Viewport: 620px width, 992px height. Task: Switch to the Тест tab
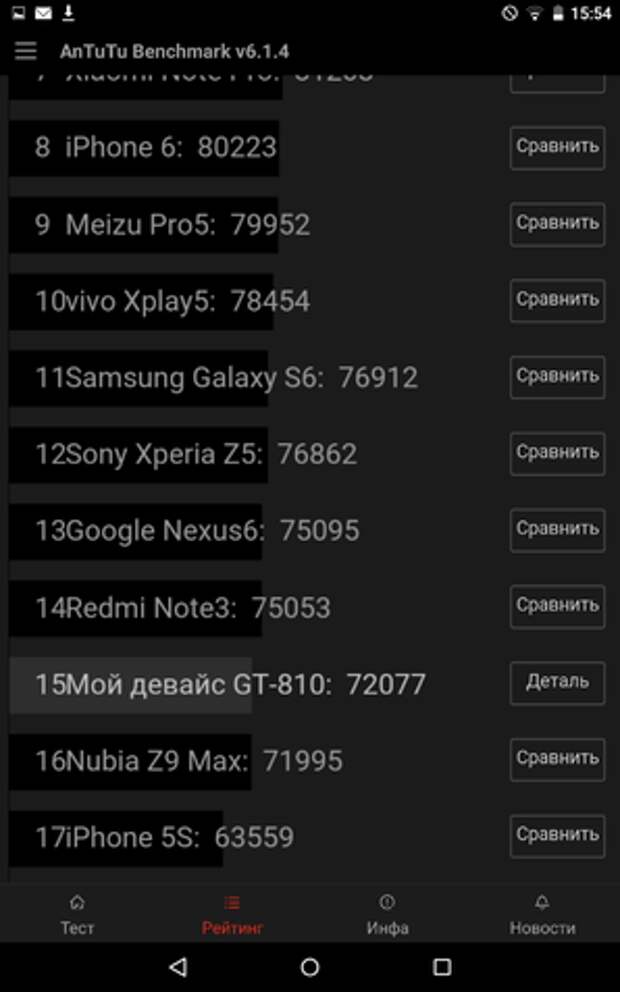[x=77, y=915]
